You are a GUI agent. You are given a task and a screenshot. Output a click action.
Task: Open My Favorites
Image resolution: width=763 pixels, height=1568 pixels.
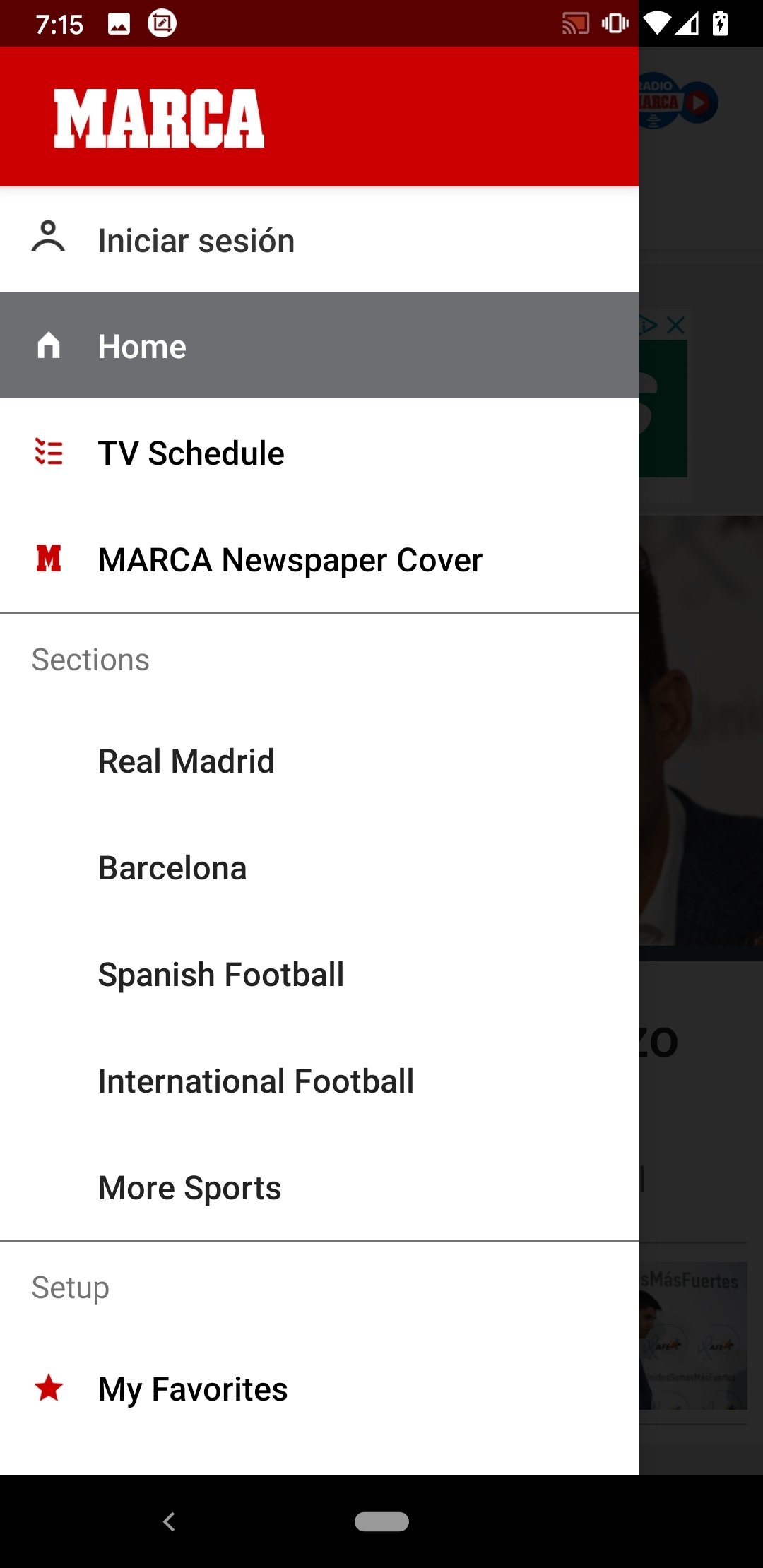pos(319,1389)
